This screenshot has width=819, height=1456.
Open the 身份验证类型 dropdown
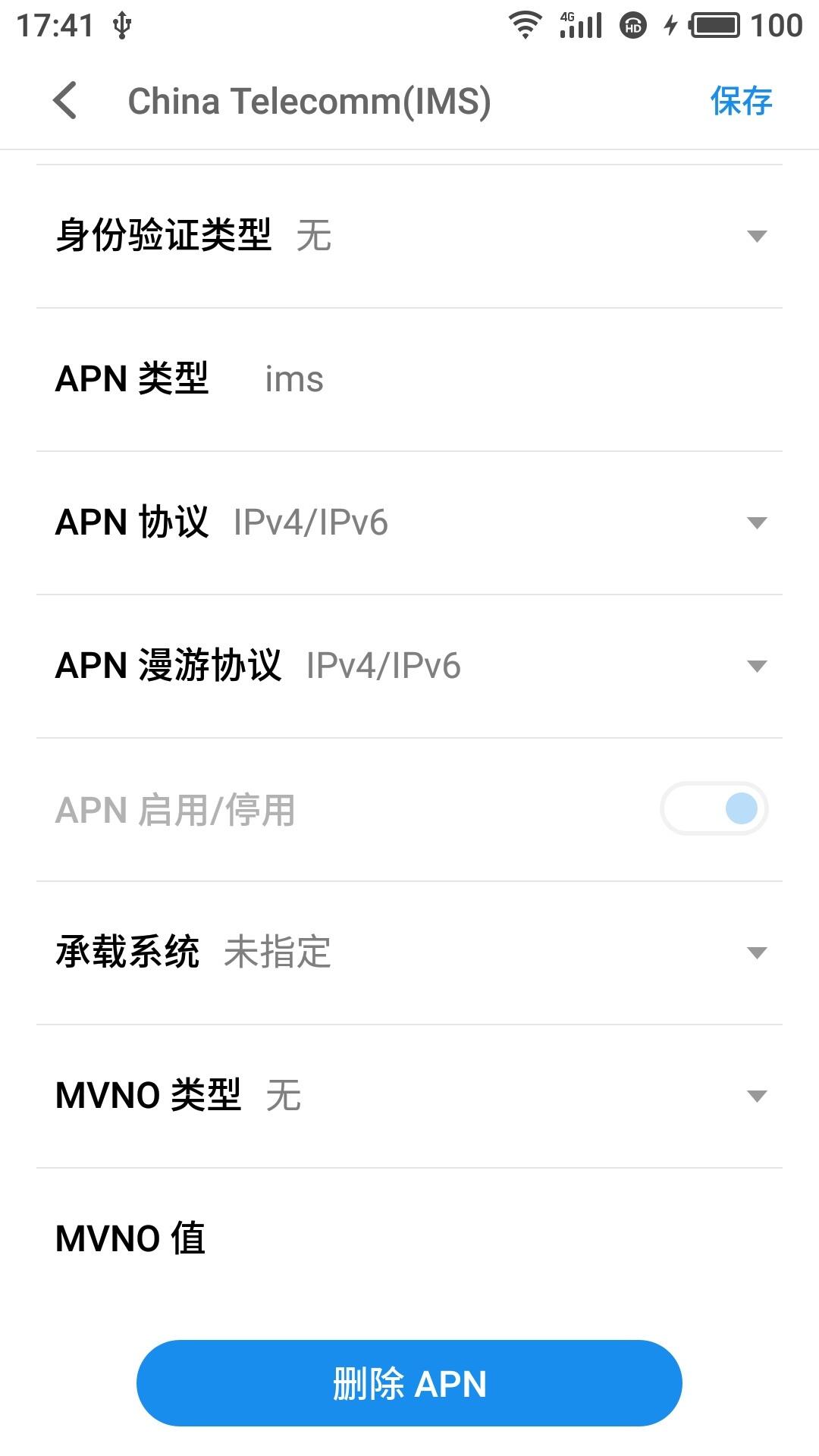click(409, 236)
